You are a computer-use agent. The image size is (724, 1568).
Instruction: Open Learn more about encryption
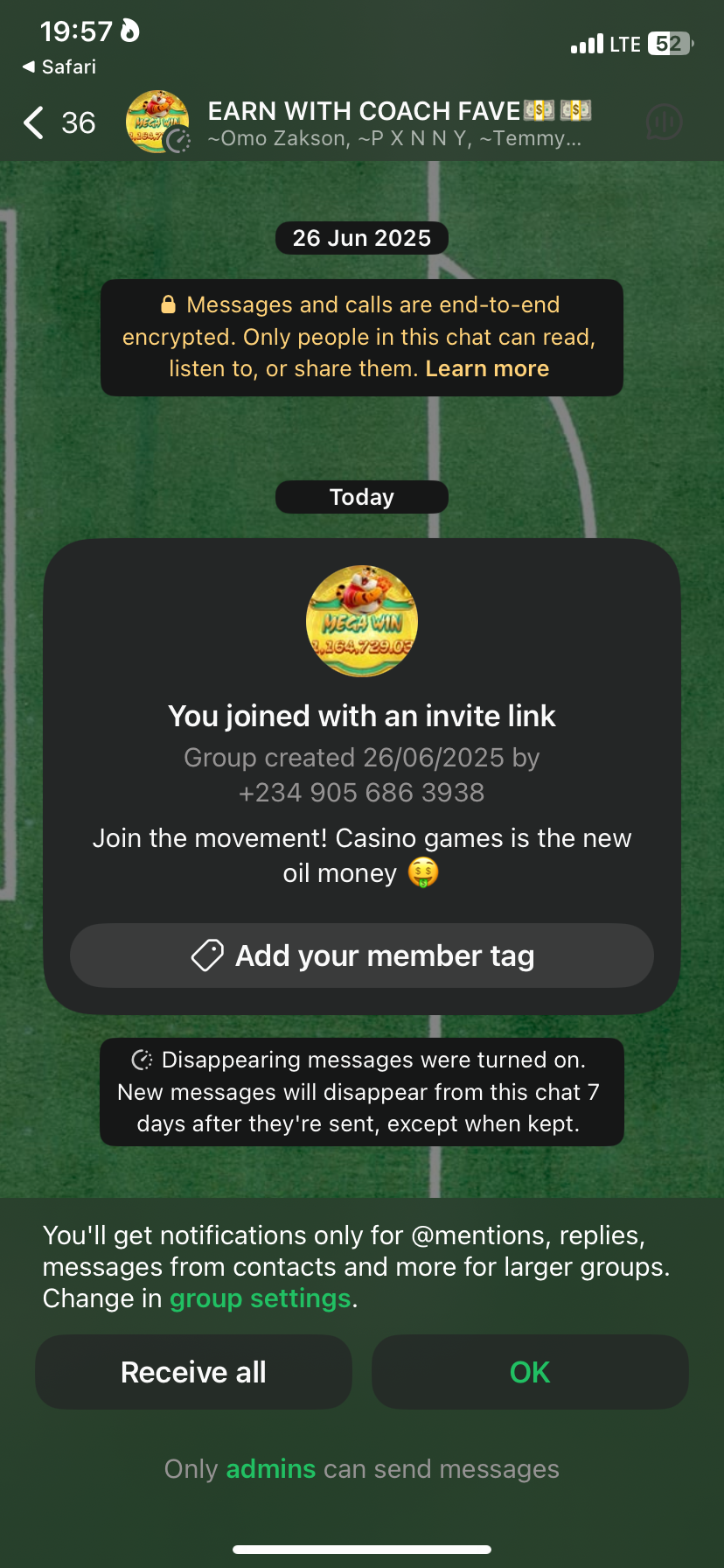pyautogui.click(x=487, y=369)
